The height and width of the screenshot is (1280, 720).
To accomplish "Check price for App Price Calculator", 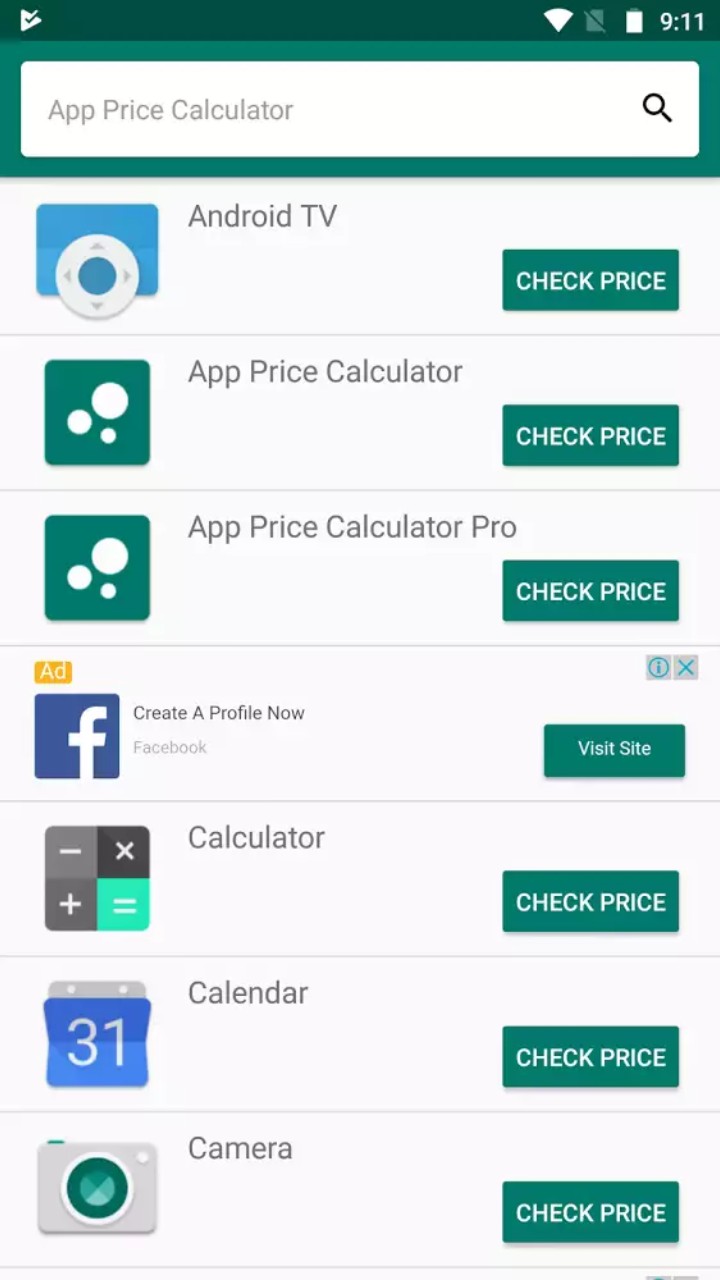I will (x=590, y=436).
